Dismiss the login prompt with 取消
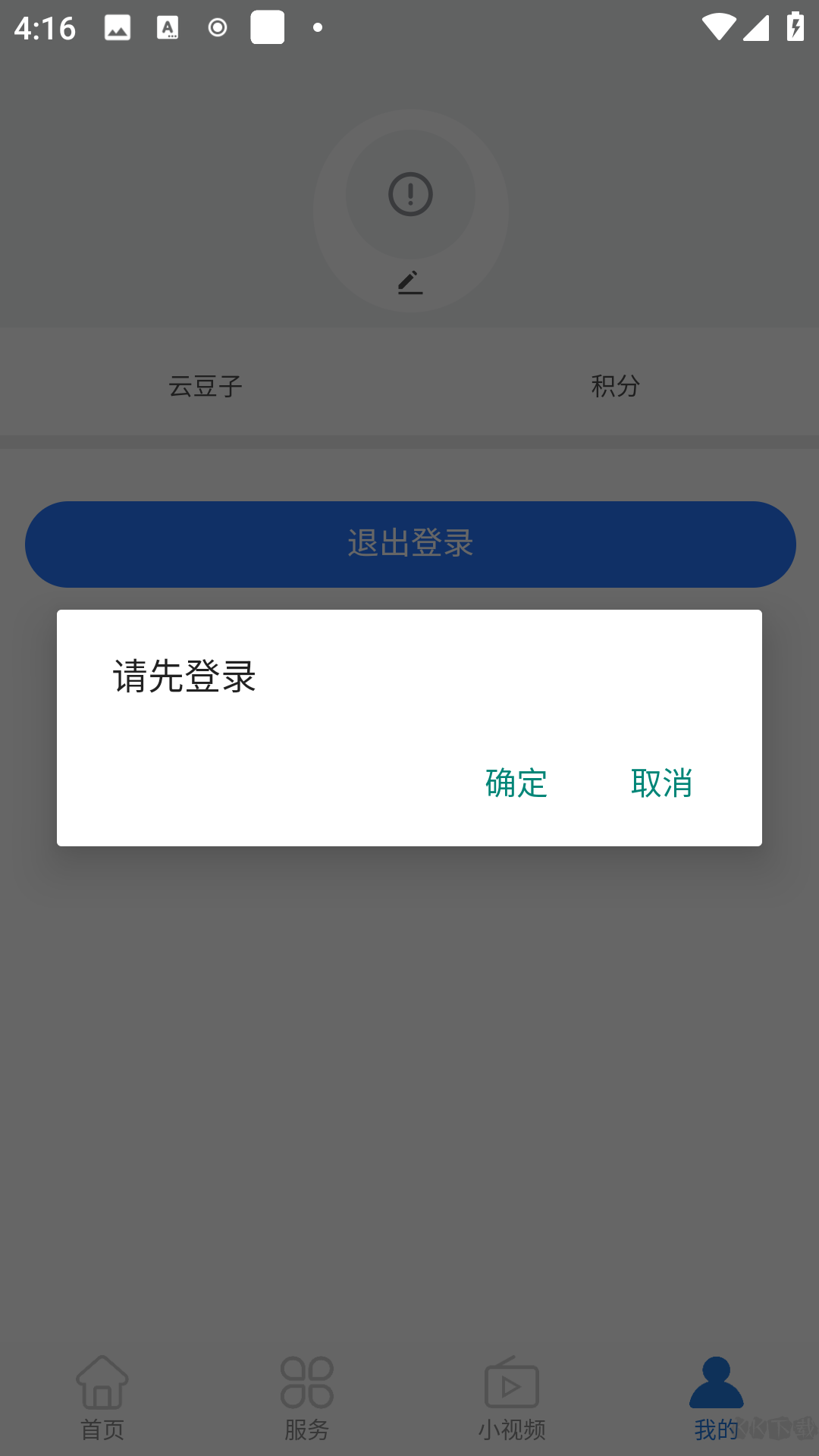The image size is (819, 1456). point(662,784)
